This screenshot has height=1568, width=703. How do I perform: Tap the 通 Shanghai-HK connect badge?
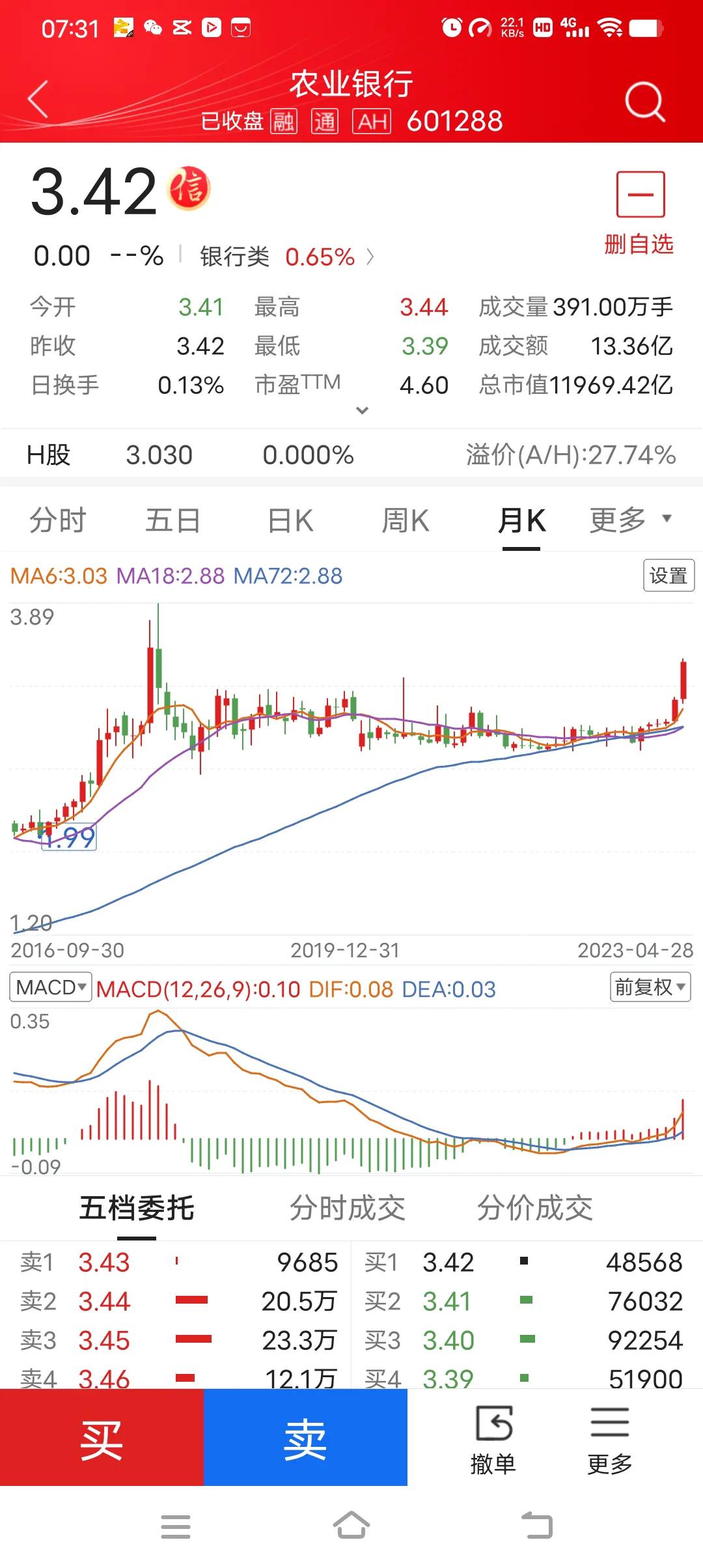pos(325,122)
